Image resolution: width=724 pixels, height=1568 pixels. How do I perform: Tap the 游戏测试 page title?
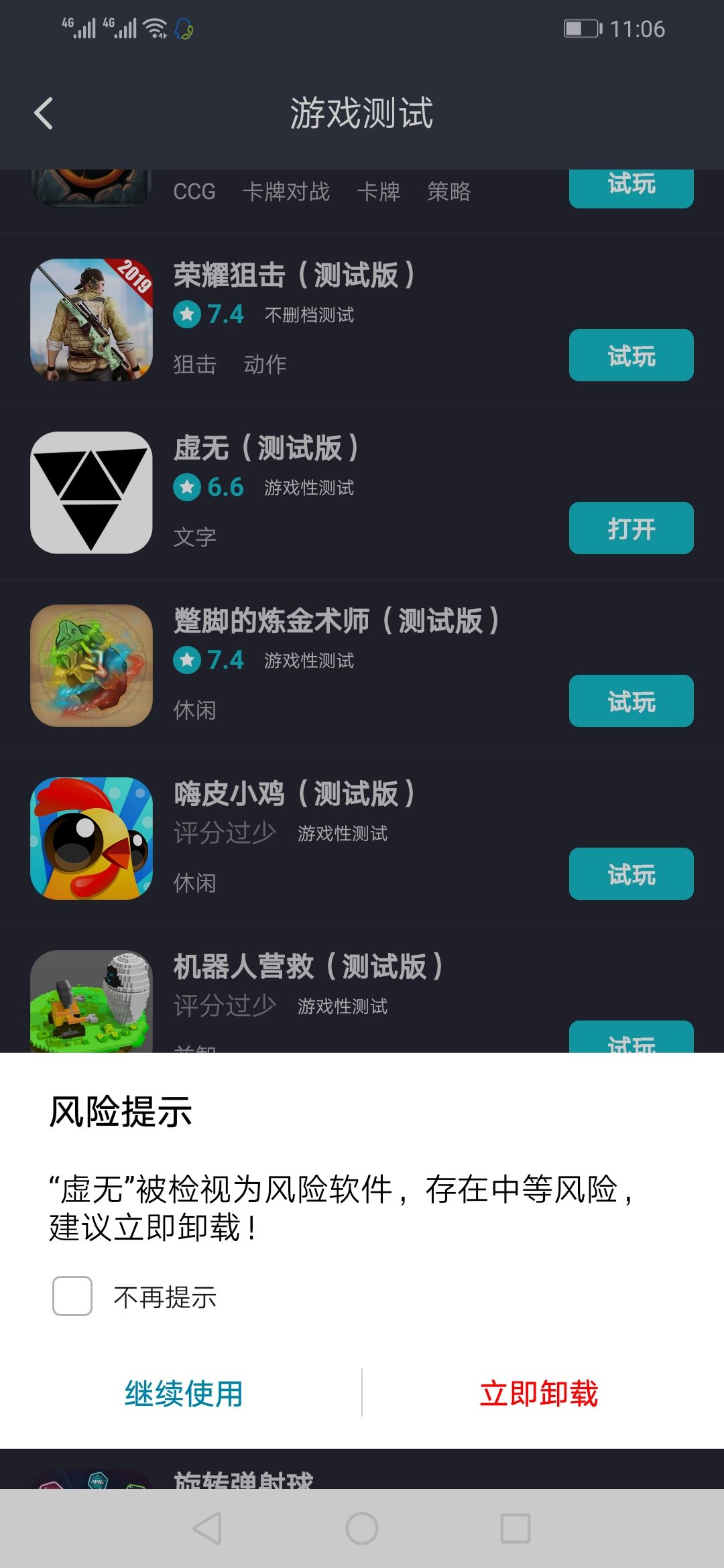362,113
